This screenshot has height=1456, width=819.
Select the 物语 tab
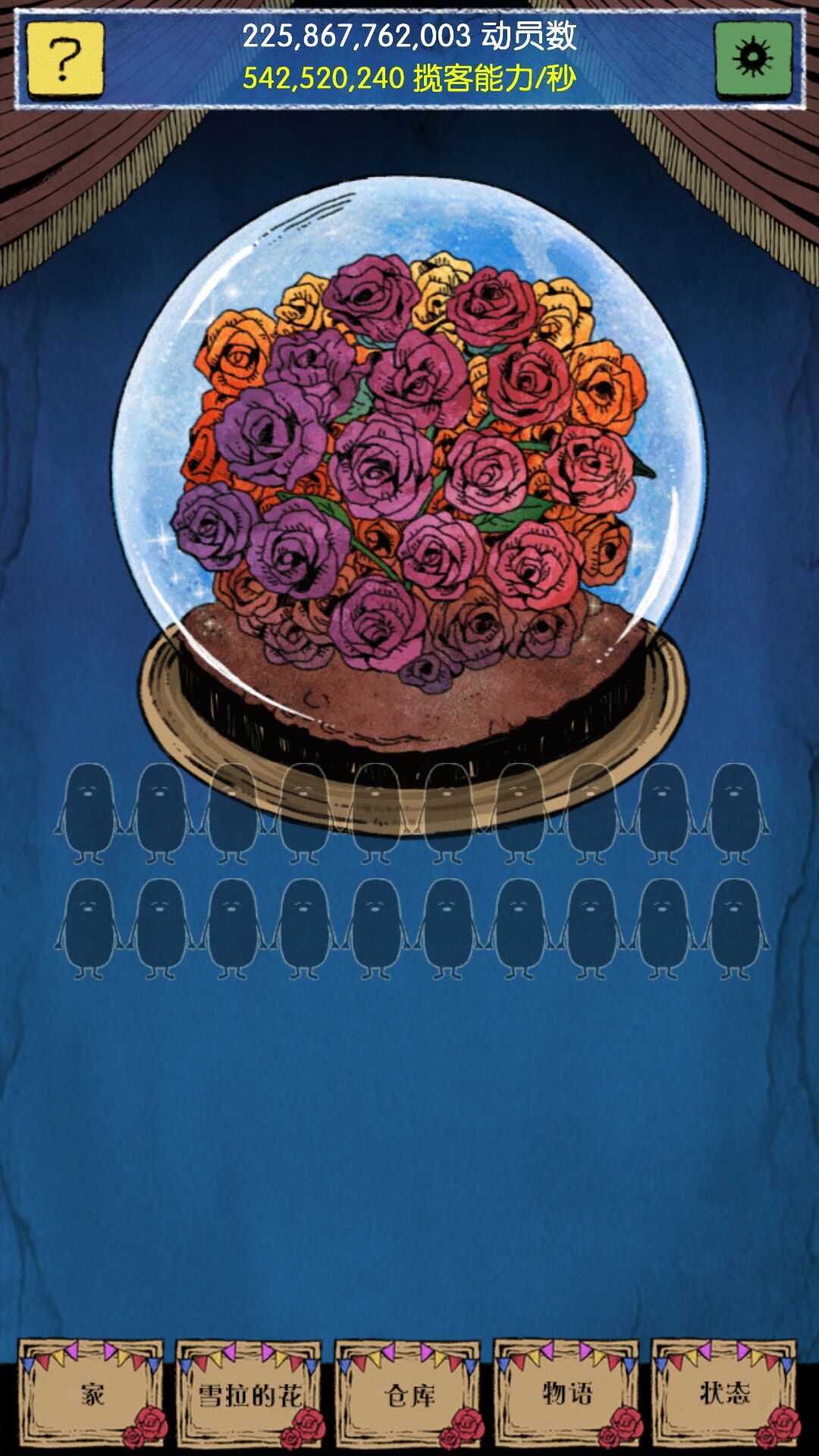pos(567,1394)
